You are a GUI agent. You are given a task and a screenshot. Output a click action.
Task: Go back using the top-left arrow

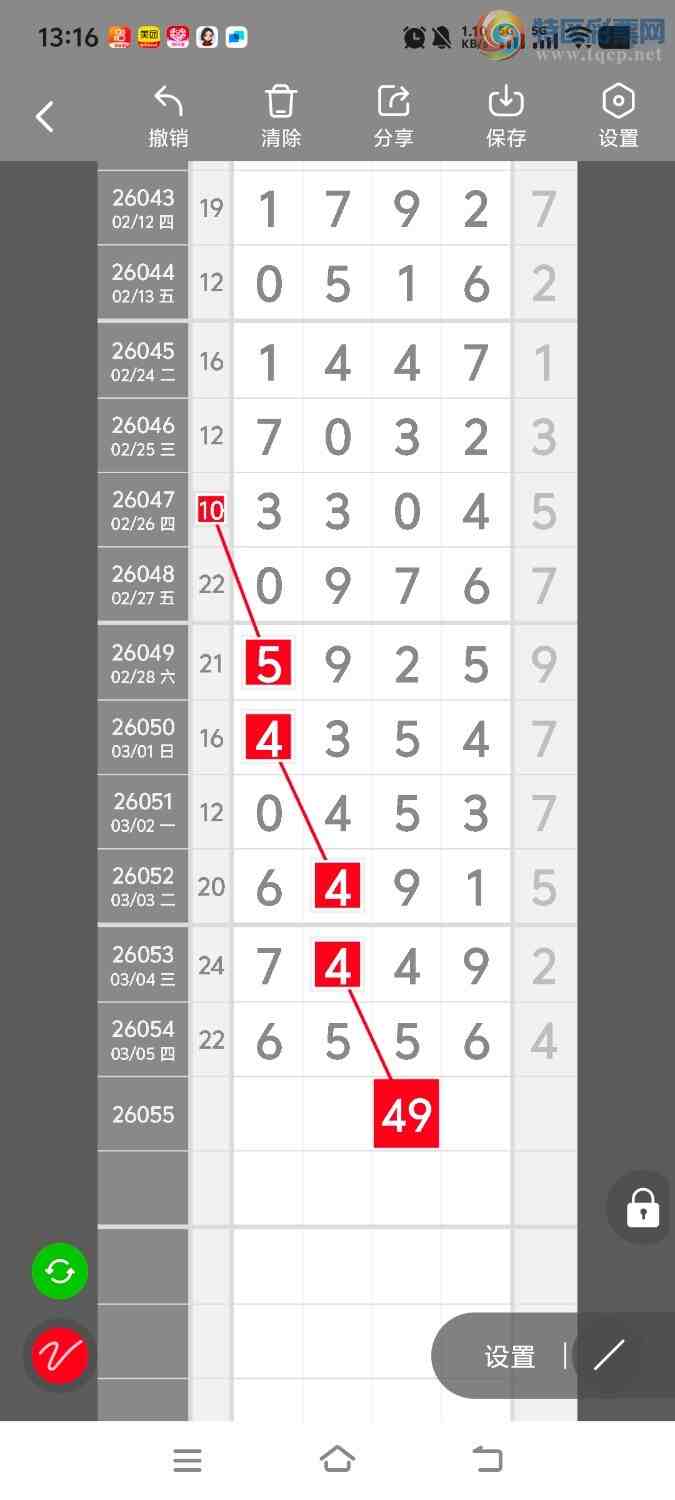coord(45,117)
